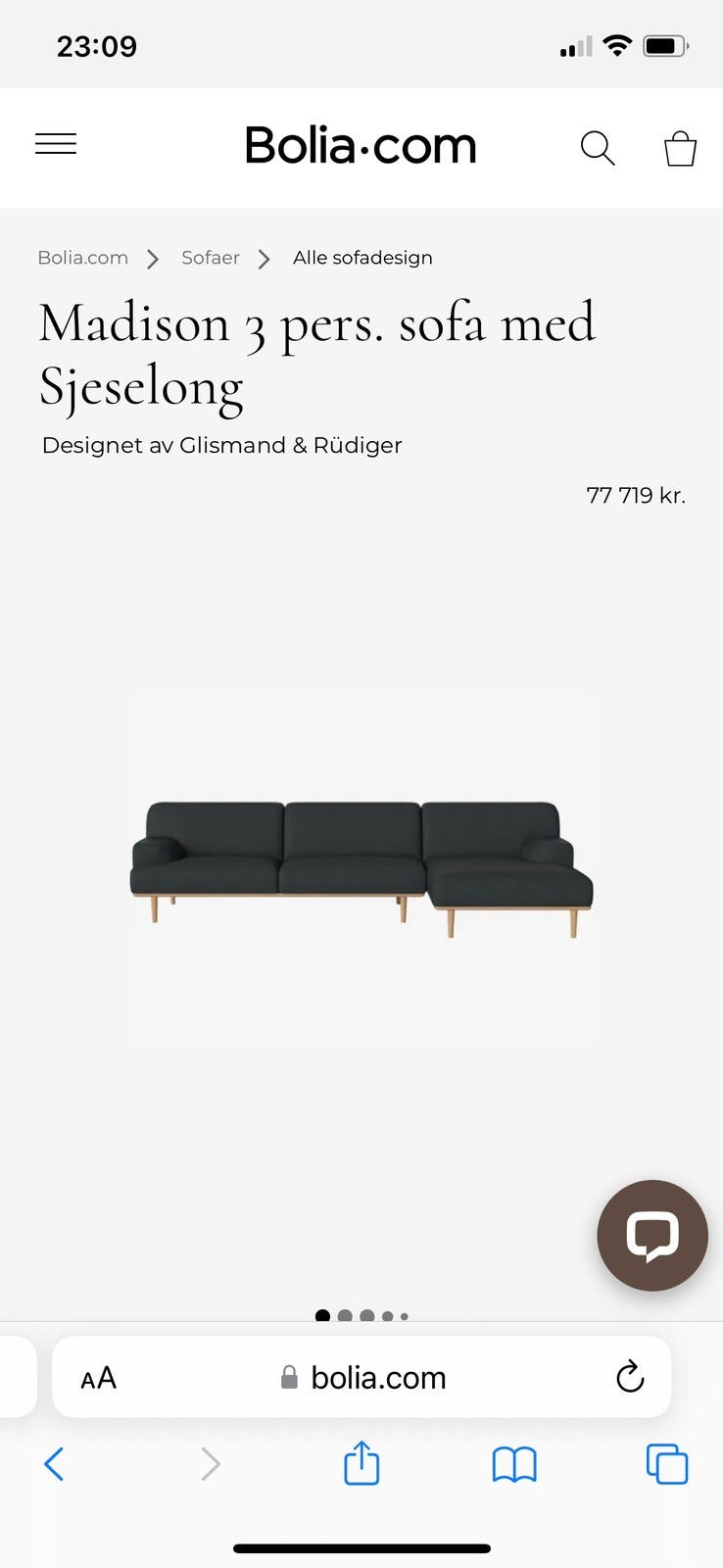Open the search on Bolia.com

[598, 148]
